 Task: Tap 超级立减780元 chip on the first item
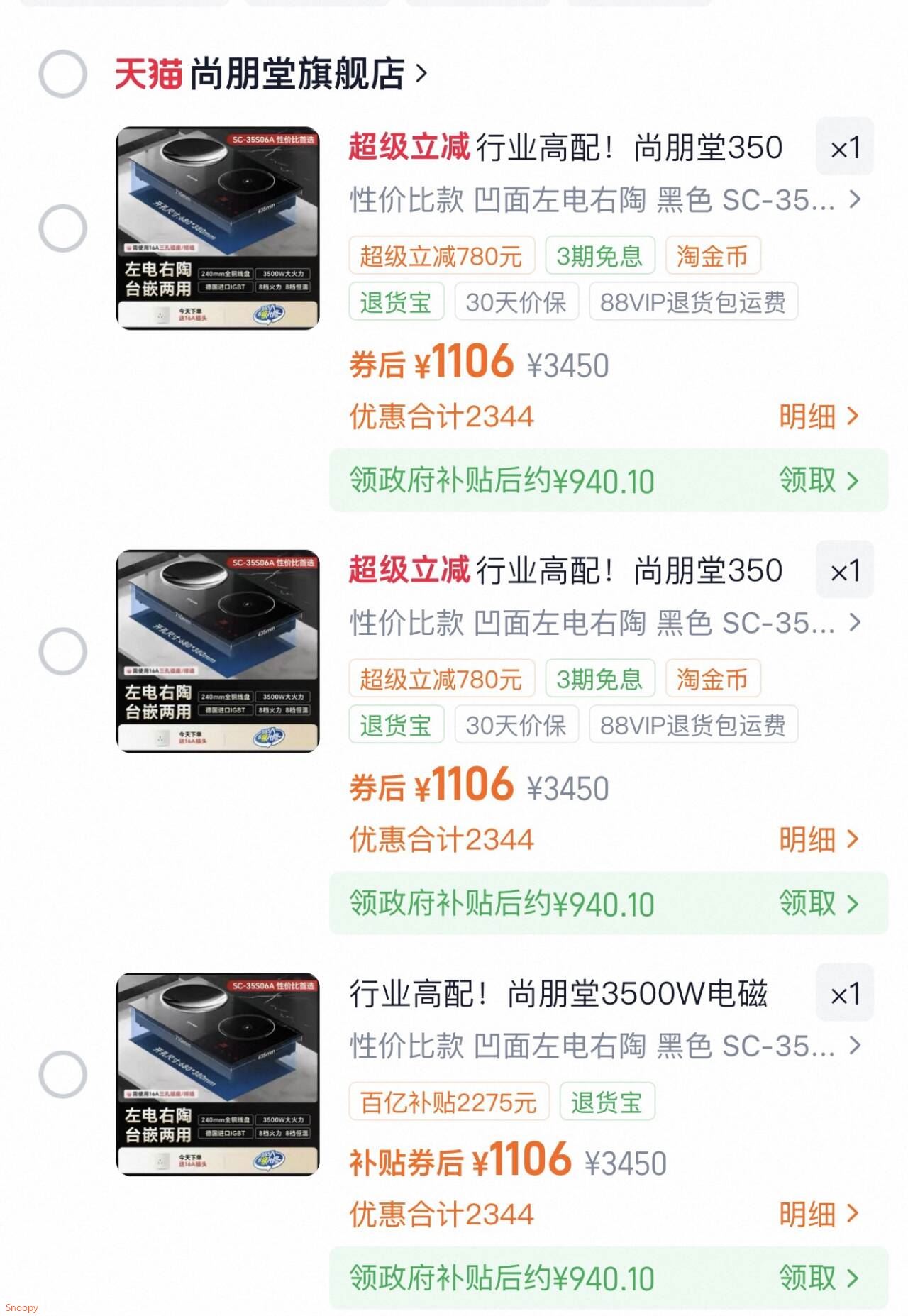441,256
